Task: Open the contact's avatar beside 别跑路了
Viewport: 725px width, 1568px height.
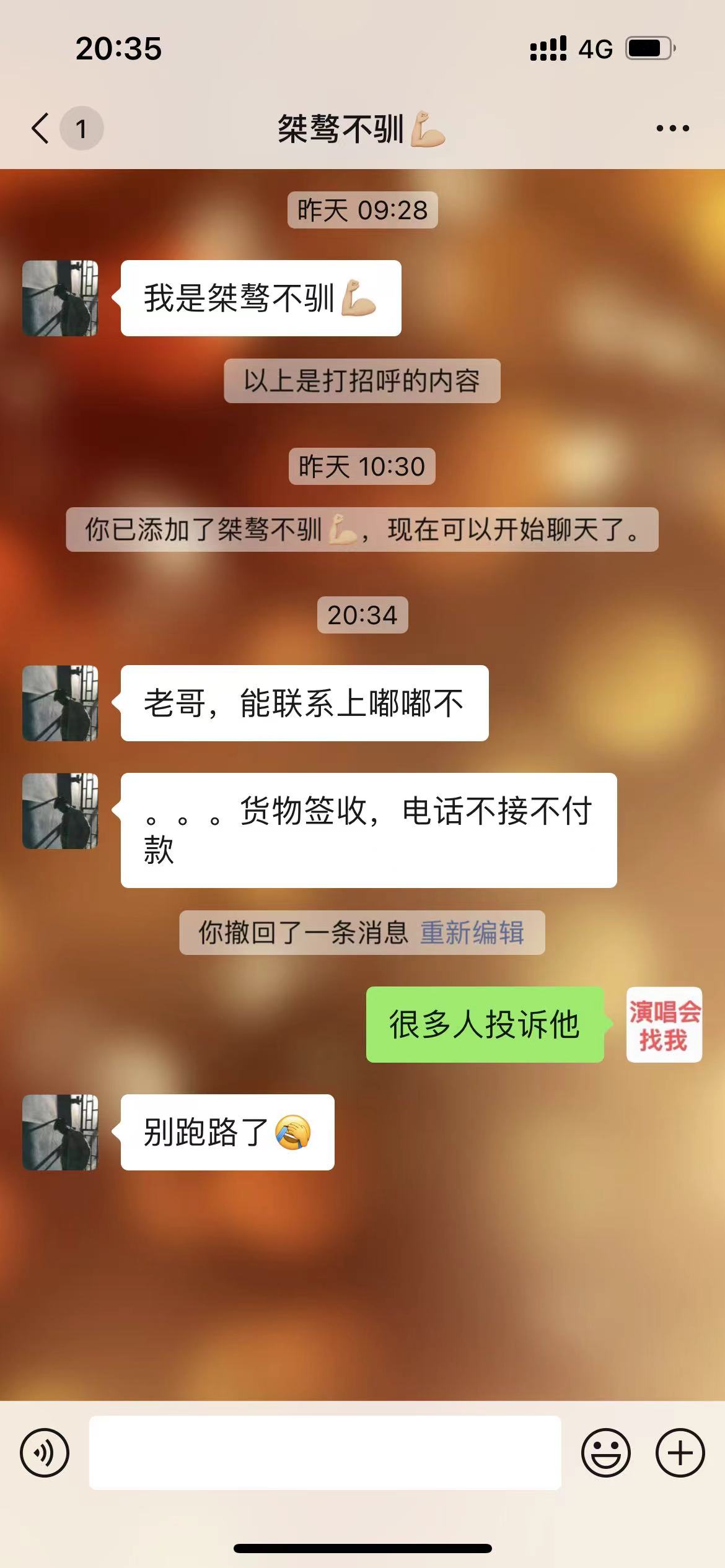Action: (x=60, y=1132)
